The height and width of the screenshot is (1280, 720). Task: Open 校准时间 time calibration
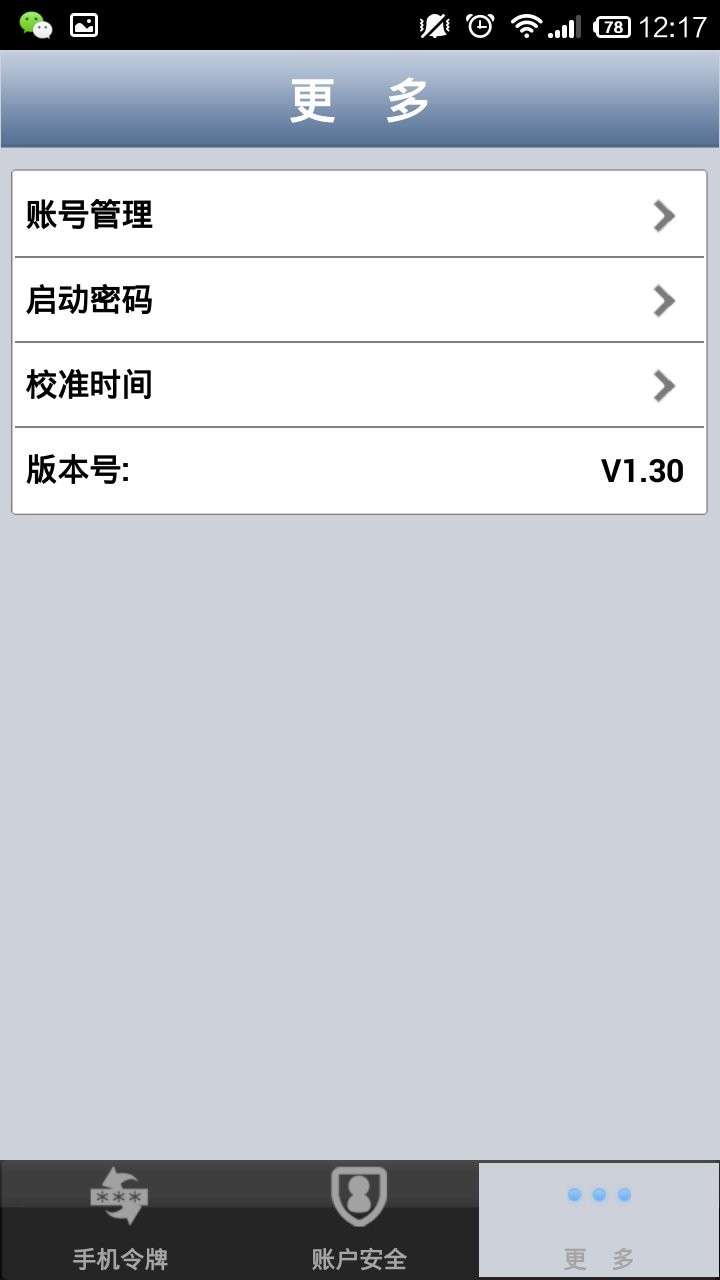click(358, 385)
